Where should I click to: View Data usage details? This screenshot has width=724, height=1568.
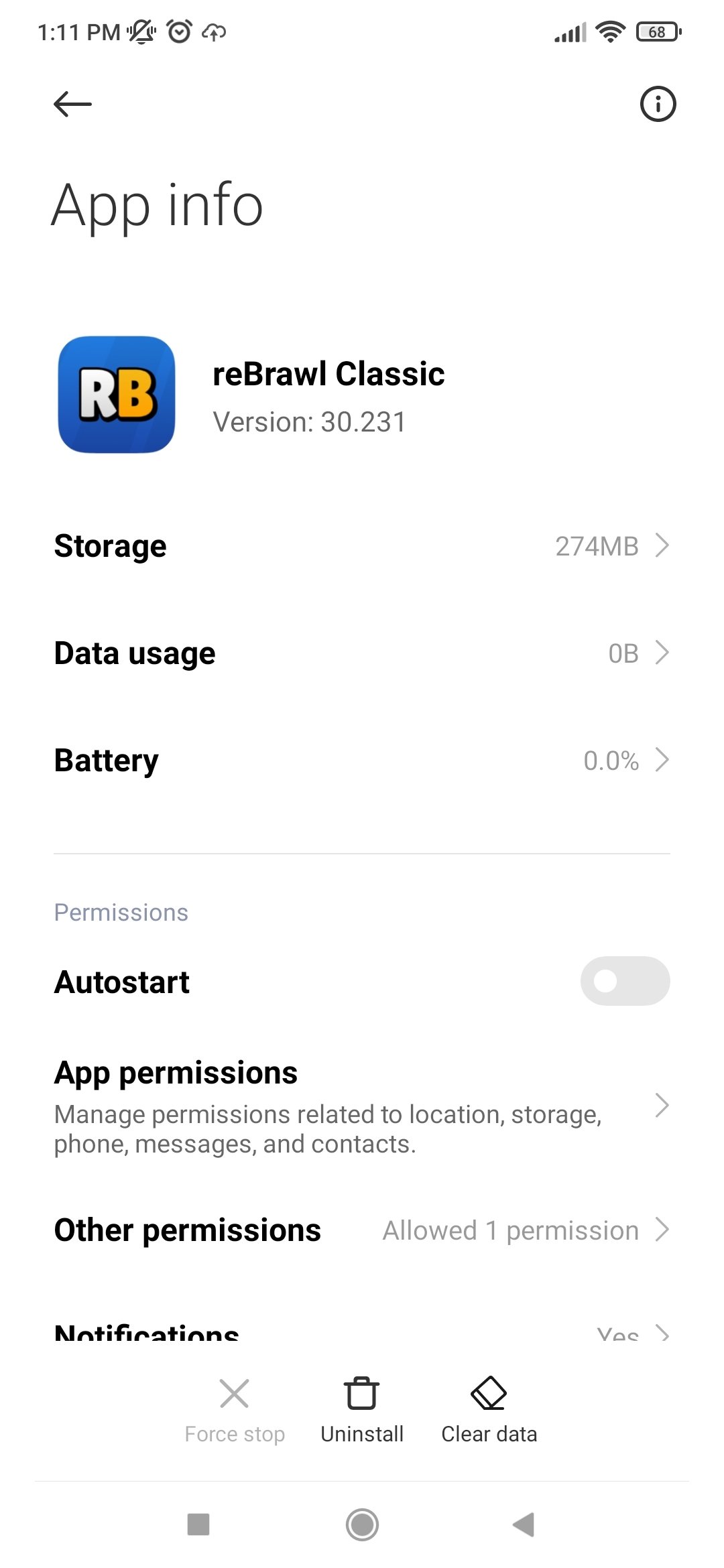pos(362,653)
